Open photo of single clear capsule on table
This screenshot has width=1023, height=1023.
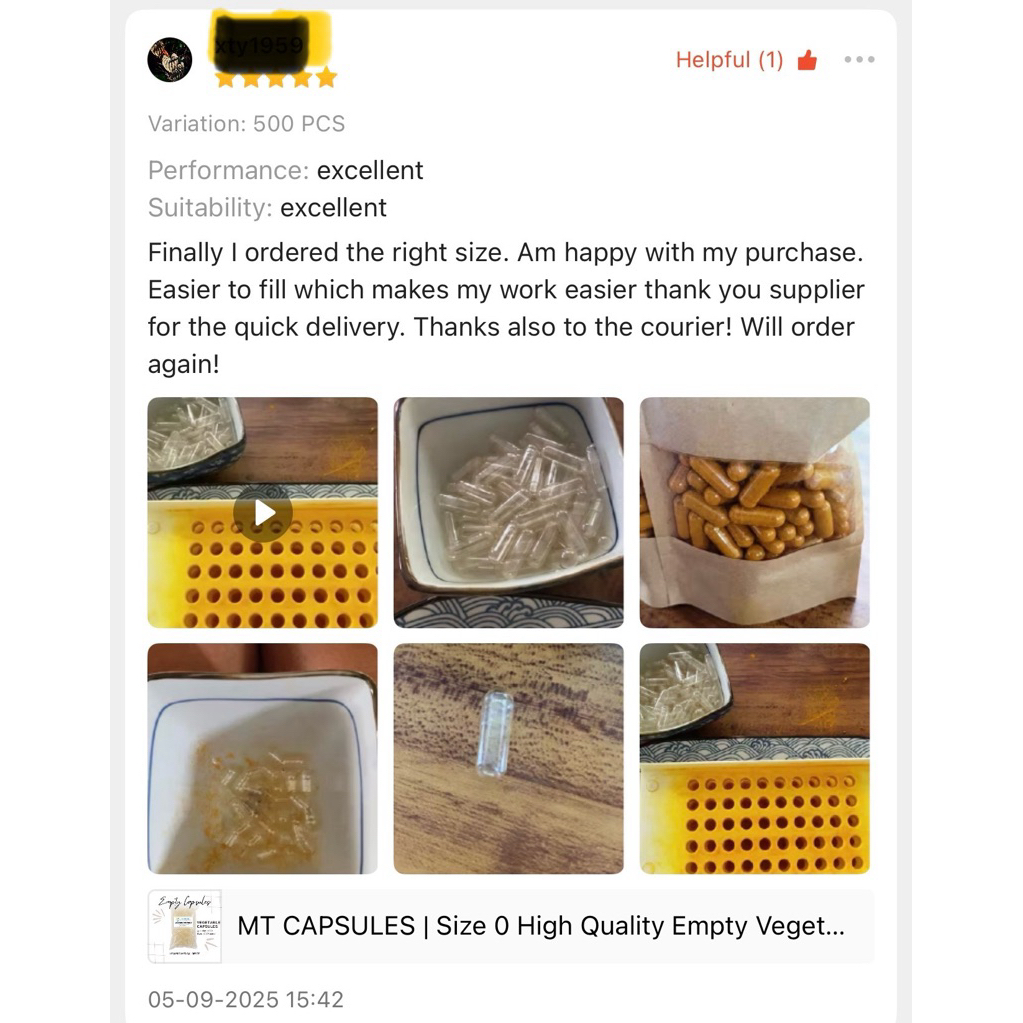coord(508,758)
